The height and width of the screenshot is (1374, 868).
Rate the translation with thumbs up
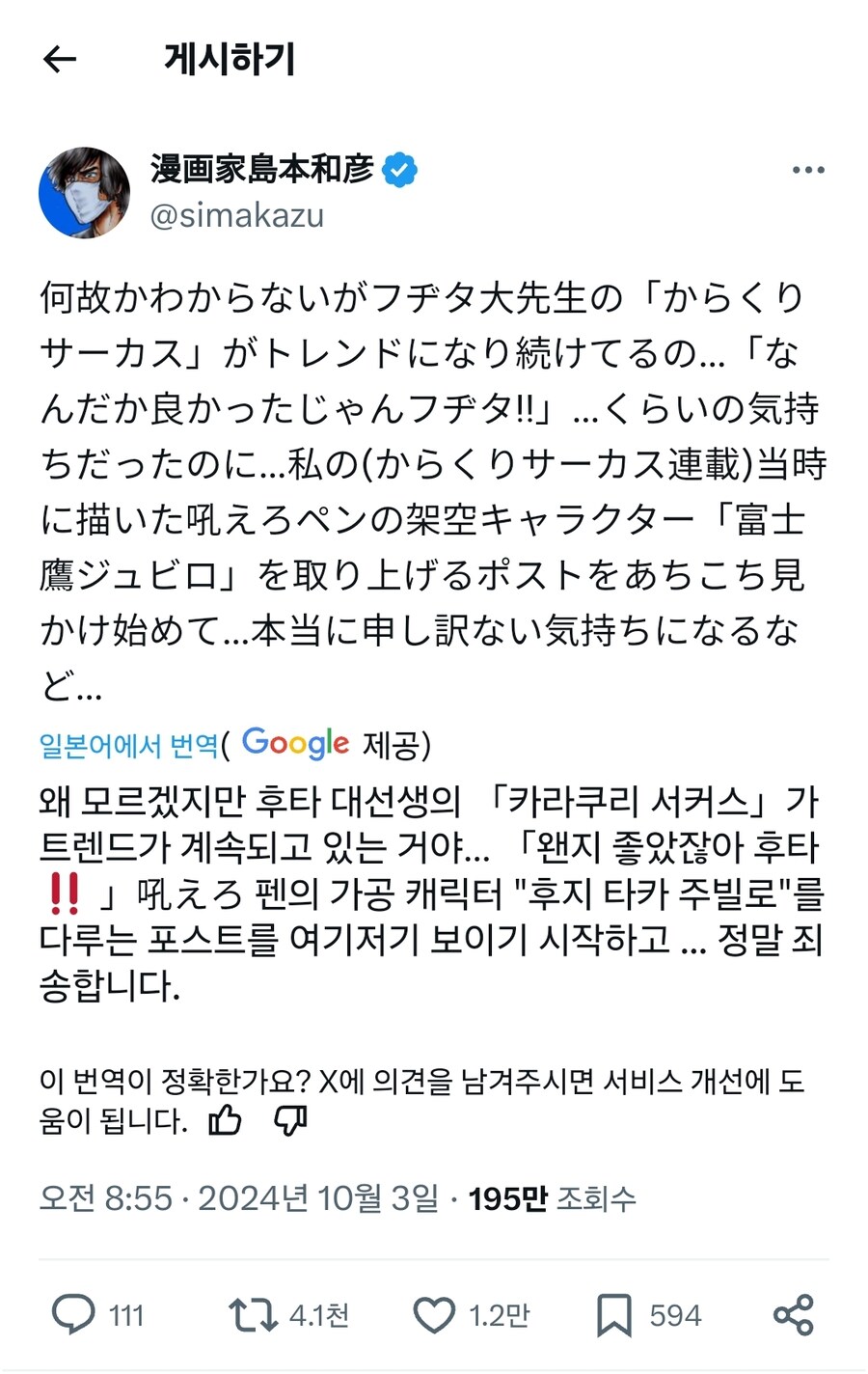click(226, 1120)
